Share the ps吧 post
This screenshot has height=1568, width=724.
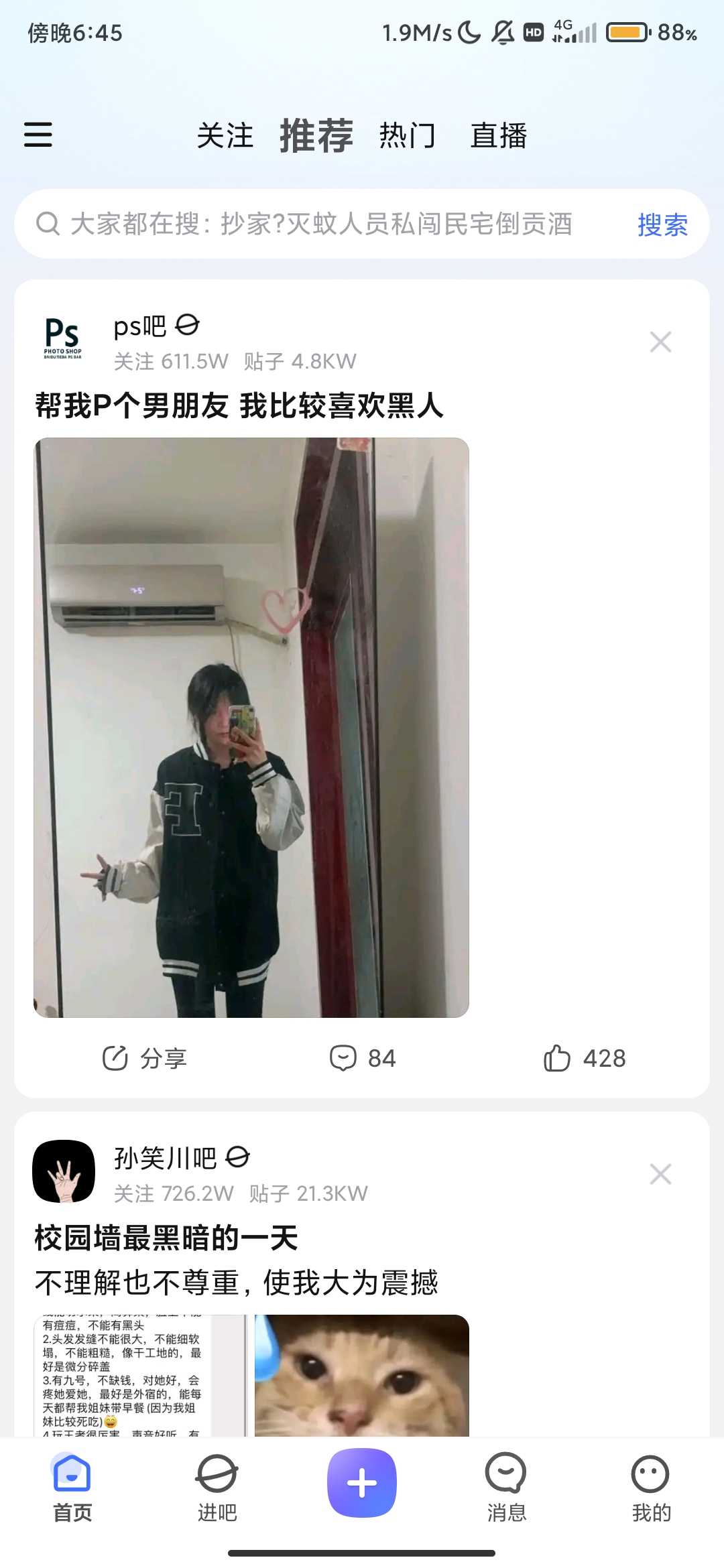pos(144,1059)
